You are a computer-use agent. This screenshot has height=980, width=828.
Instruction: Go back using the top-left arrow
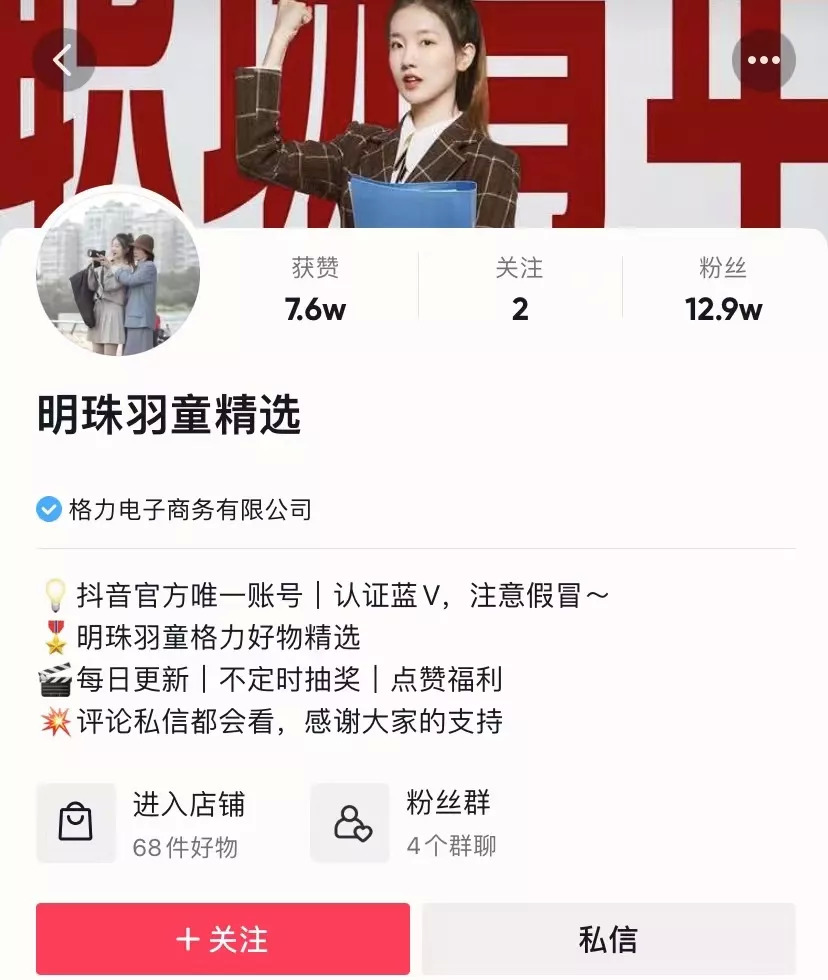tap(63, 61)
